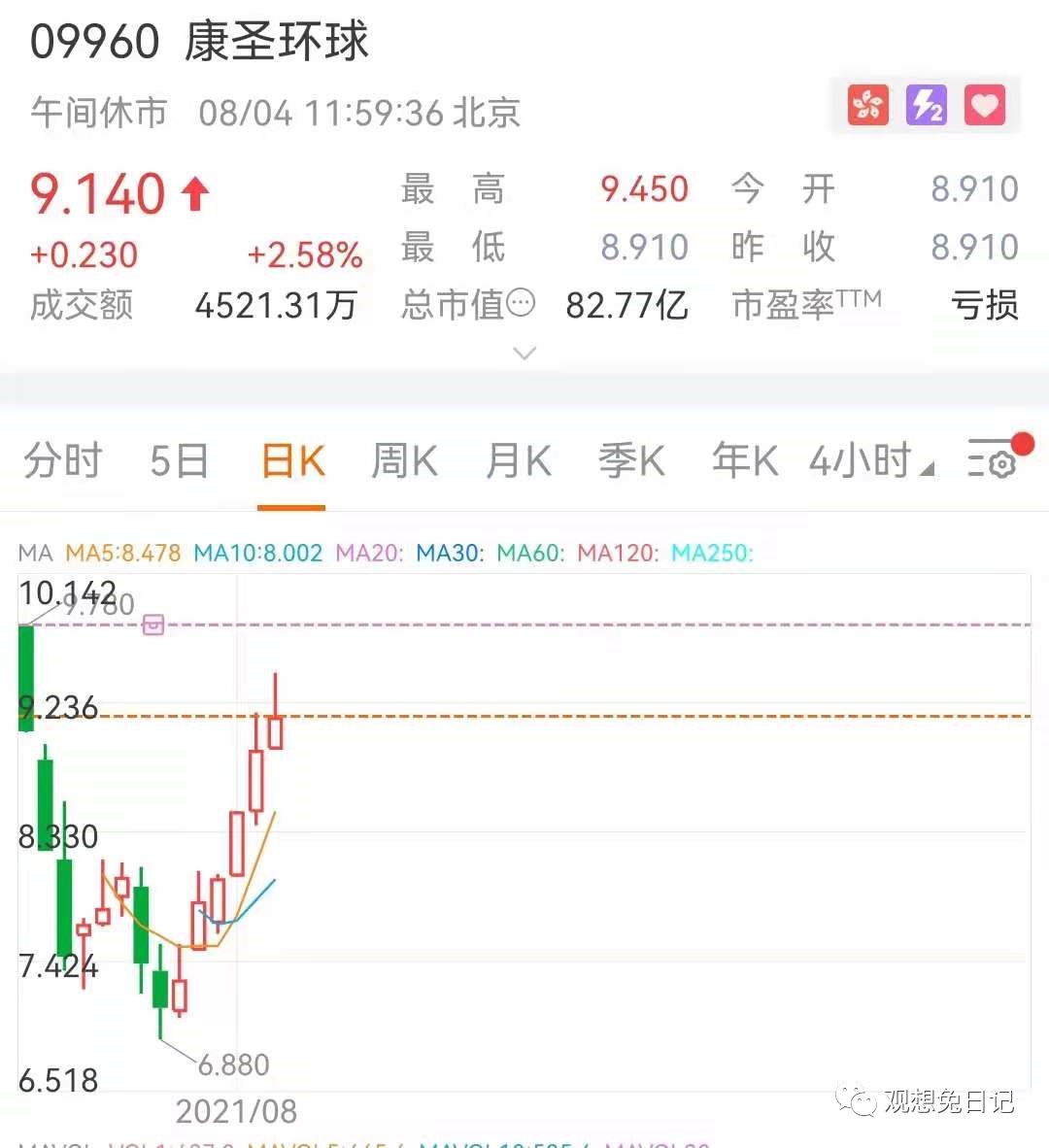This screenshot has width=1049, height=1148.
Task: Switch to the 5日 chart tab
Action: click(180, 460)
